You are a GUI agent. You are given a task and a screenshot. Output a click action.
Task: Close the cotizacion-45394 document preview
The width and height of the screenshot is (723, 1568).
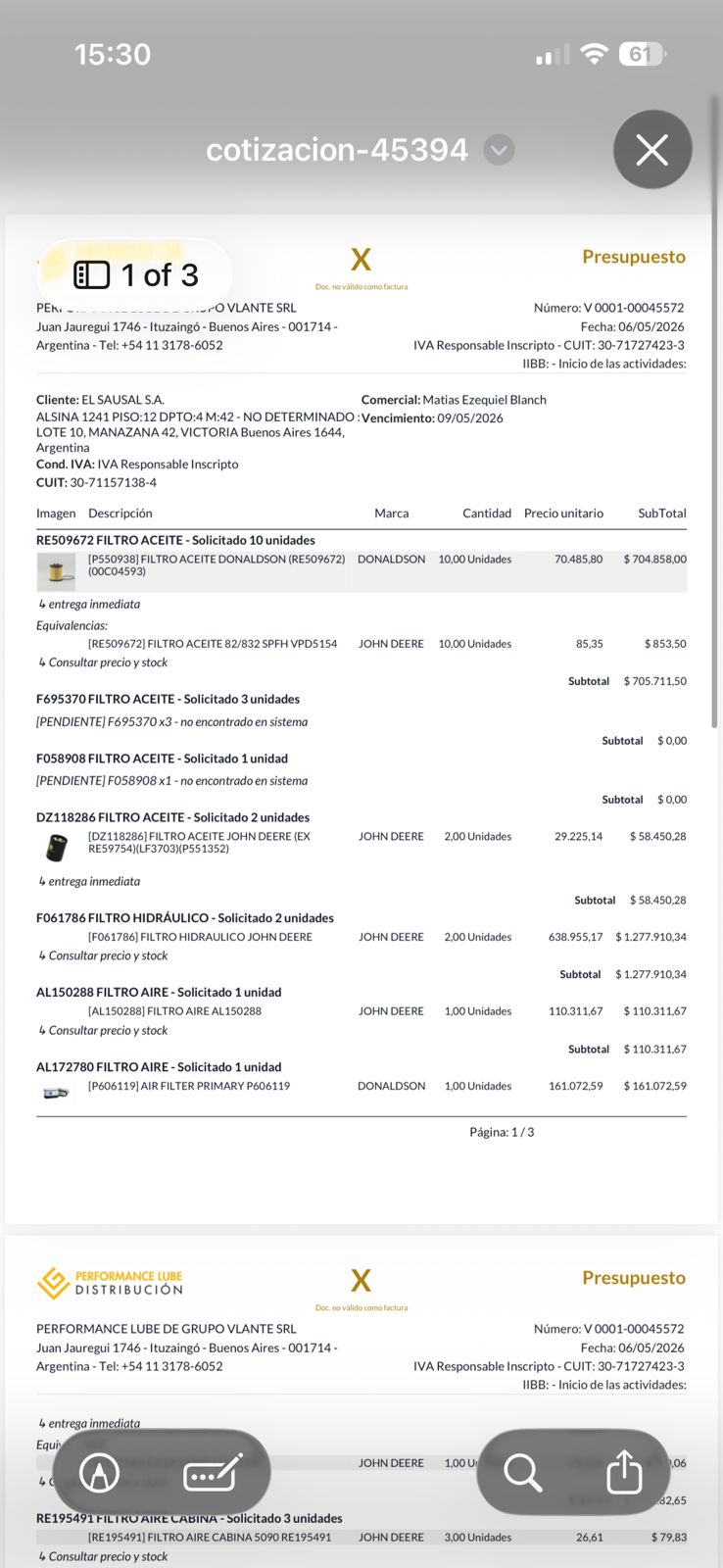[x=652, y=150]
